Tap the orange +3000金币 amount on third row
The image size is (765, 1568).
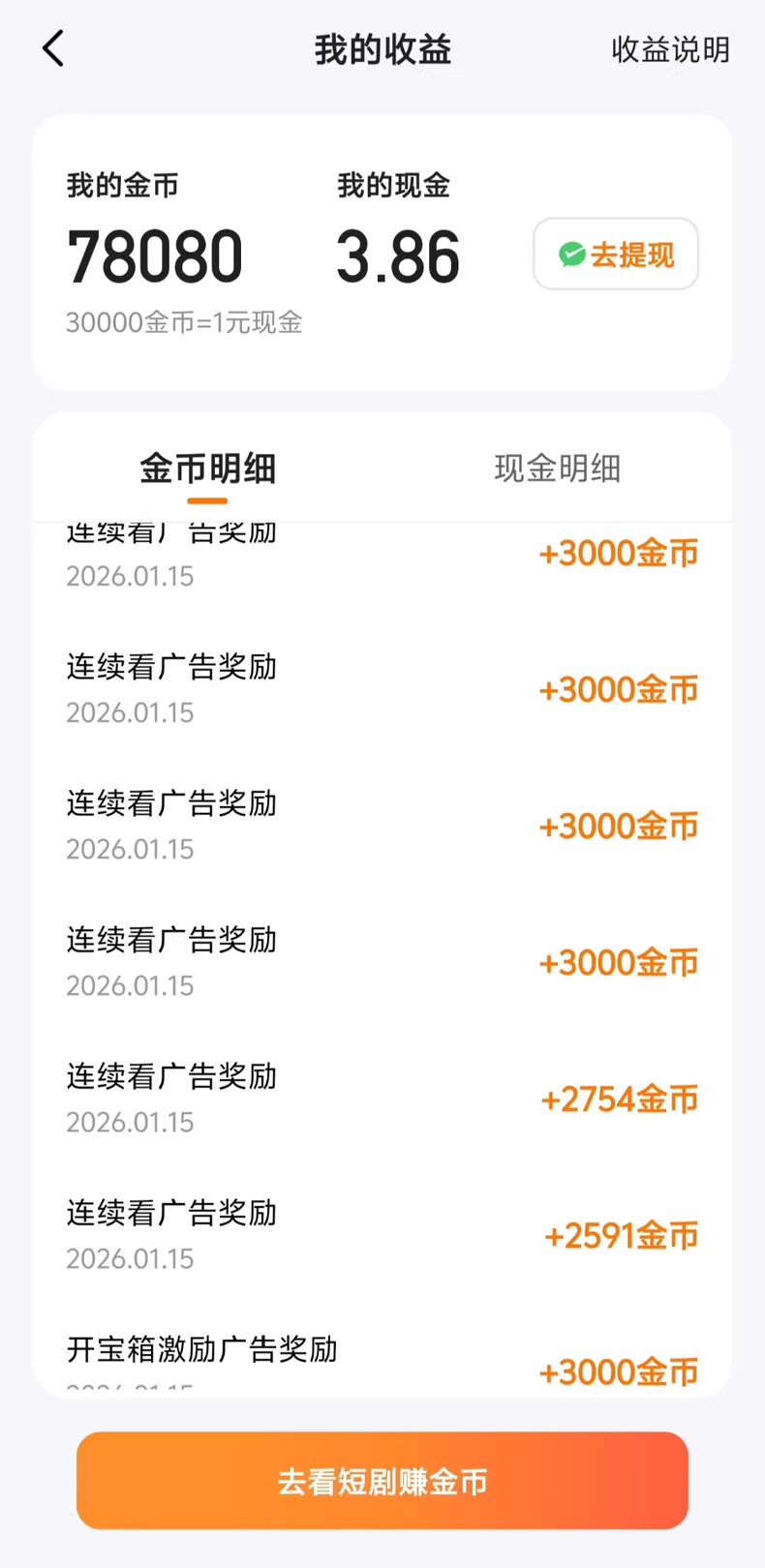618,826
